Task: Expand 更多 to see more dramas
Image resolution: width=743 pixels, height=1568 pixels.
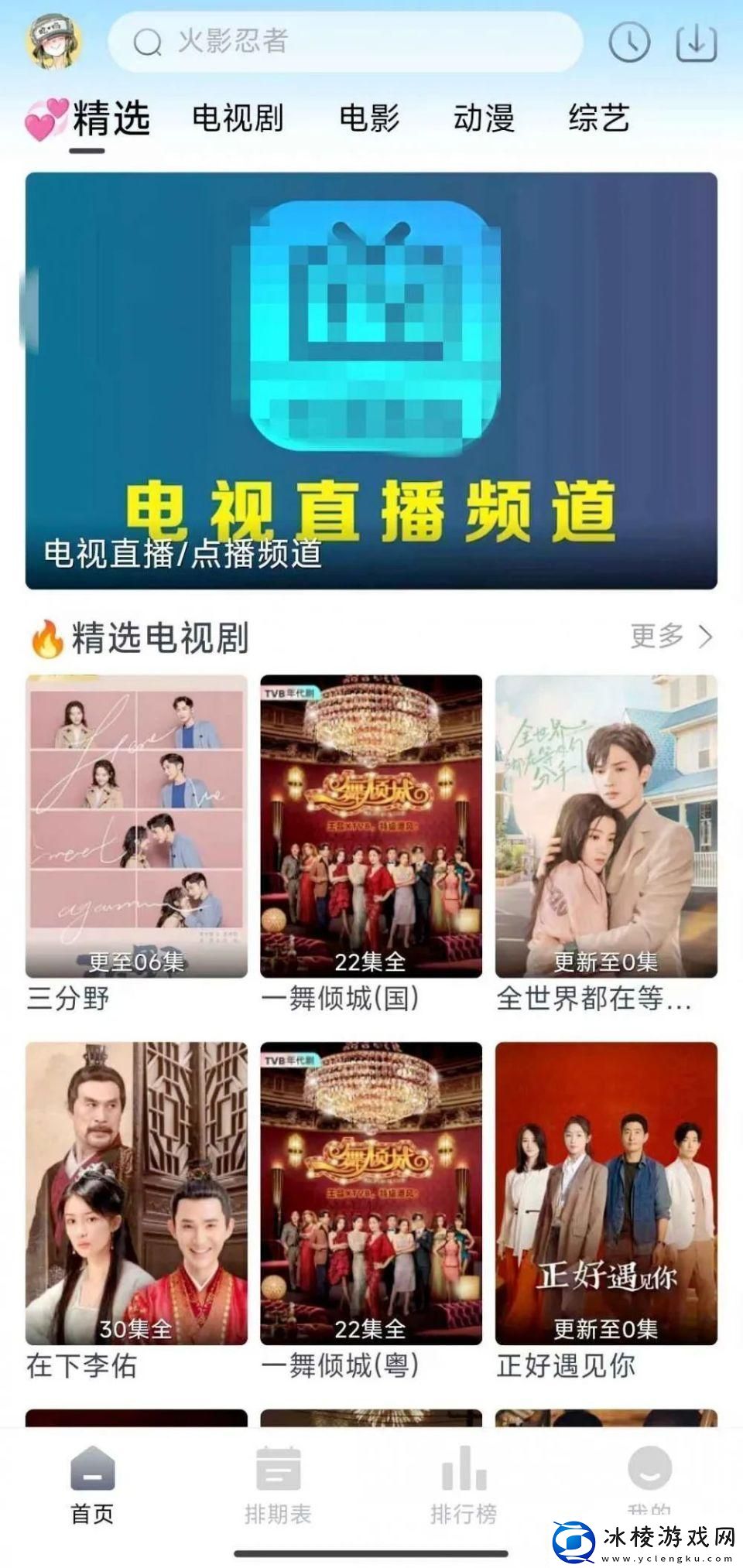Action: (670, 636)
